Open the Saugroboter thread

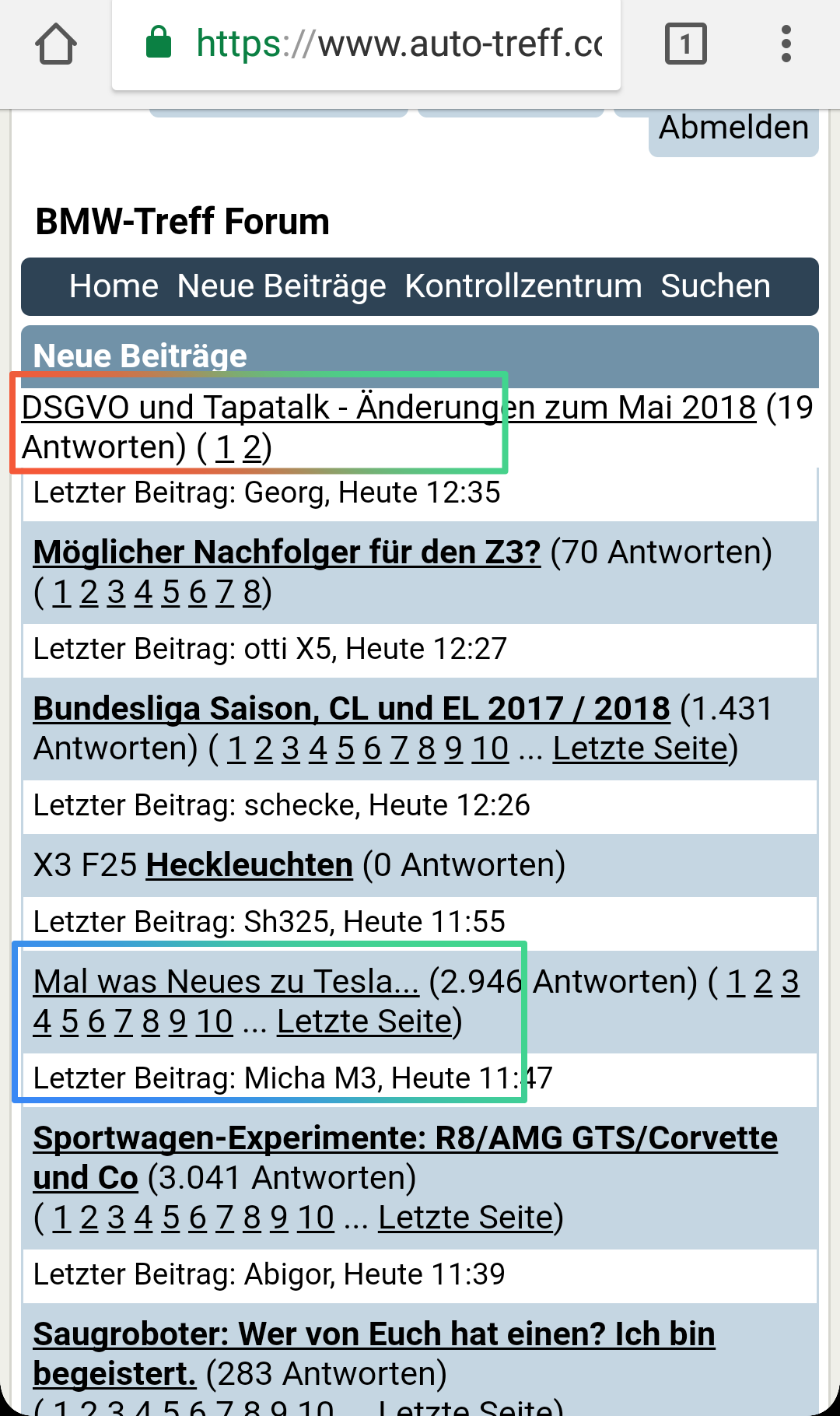pos(373,1334)
